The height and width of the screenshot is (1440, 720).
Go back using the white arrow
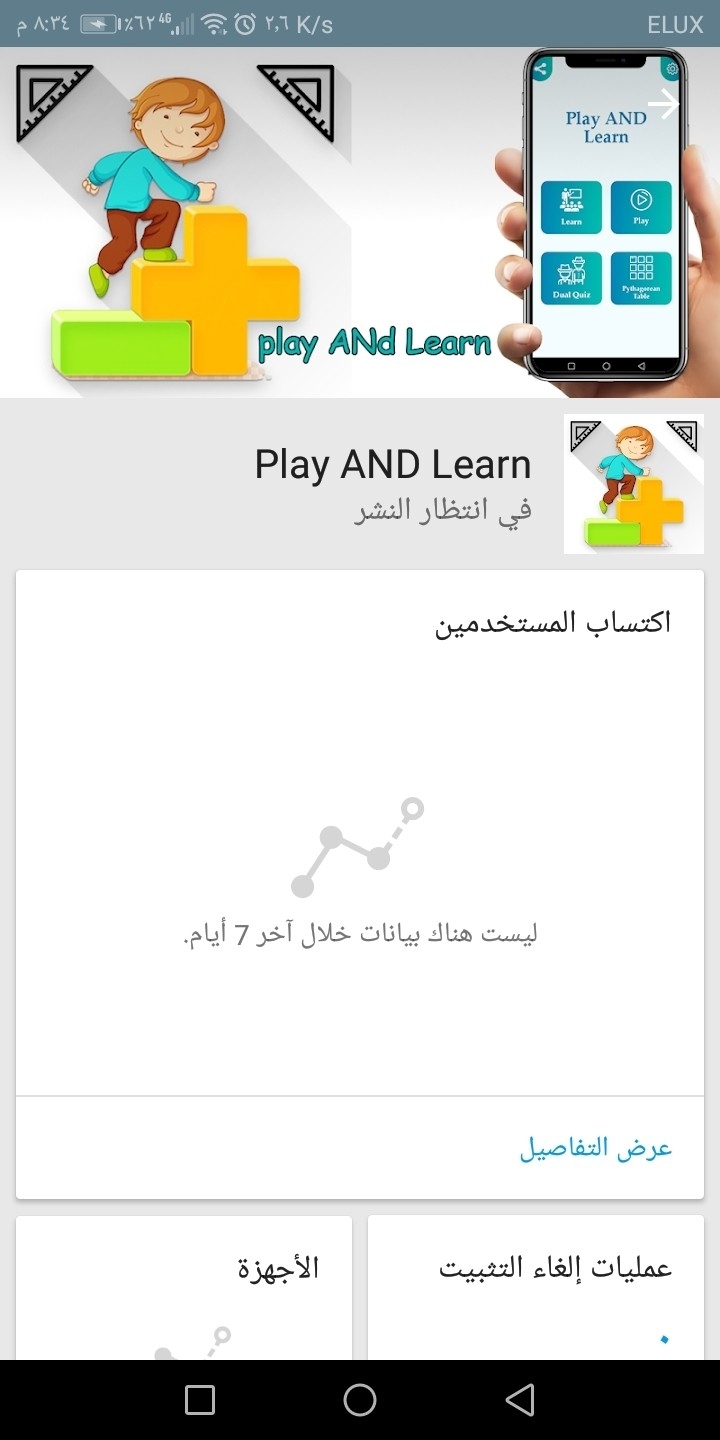click(x=664, y=103)
